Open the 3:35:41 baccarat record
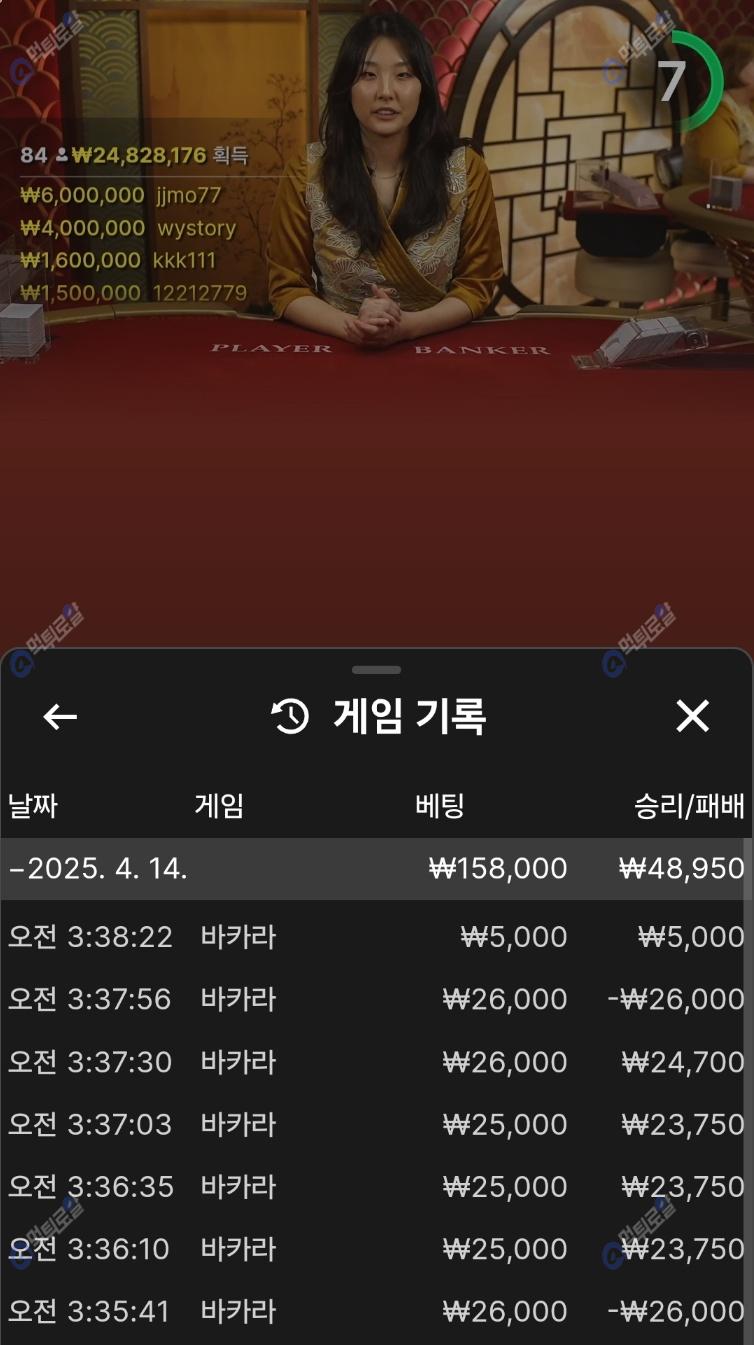This screenshot has width=754, height=1345. click(x=376, y=1310)
